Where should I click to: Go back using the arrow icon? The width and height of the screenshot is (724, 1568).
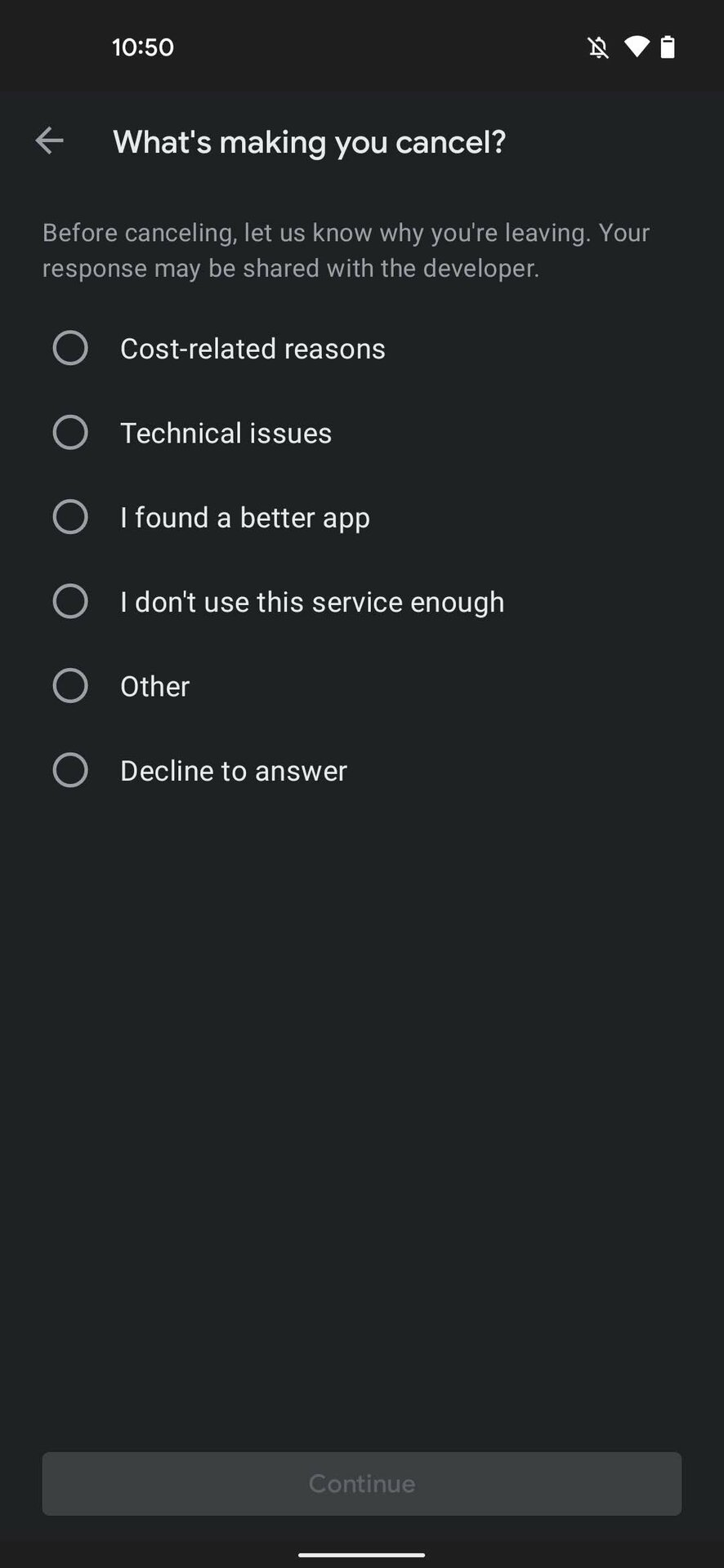pos(50,141)
